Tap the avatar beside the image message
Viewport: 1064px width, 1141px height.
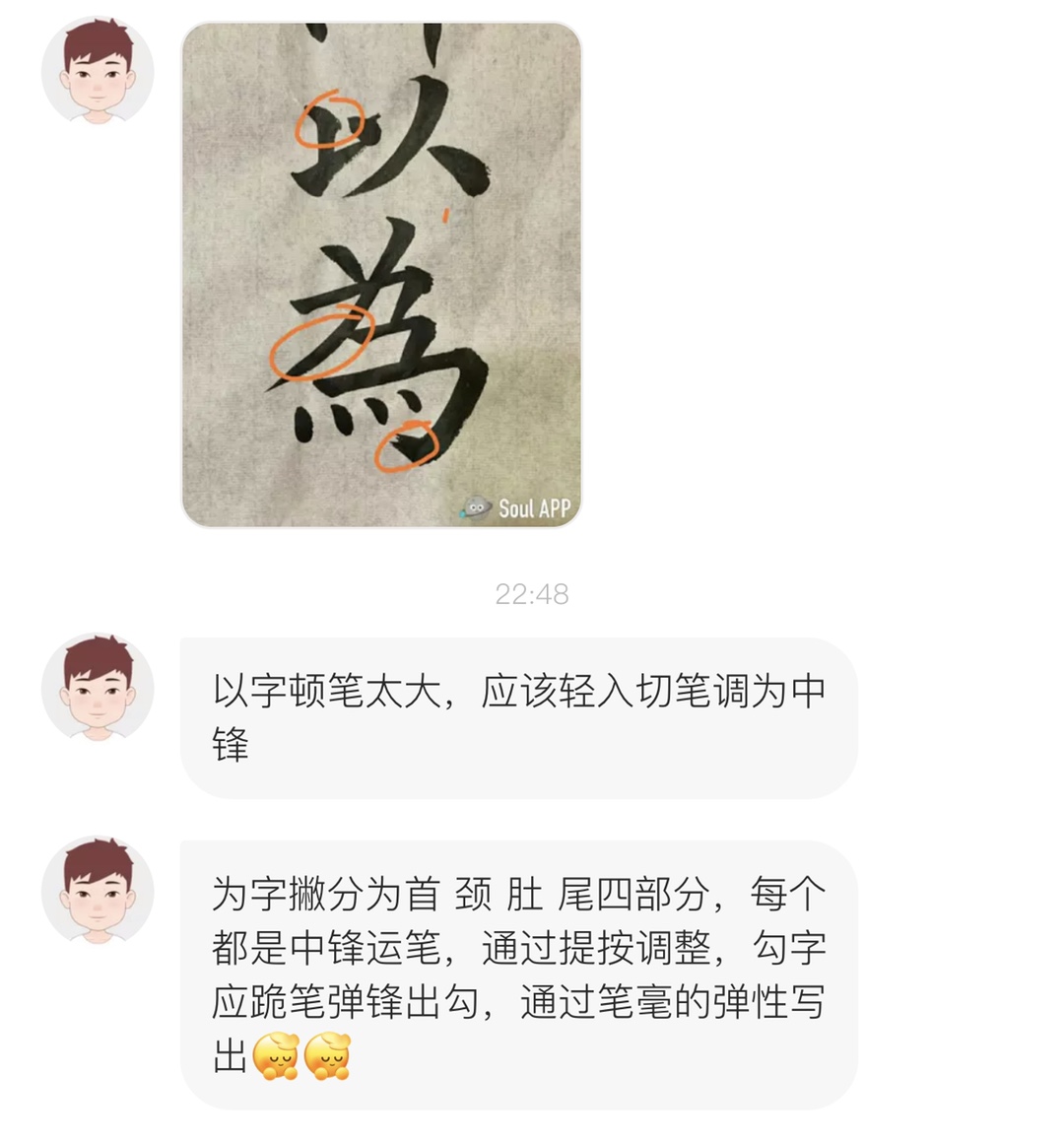pyautogui.click(x=98, y=71)
